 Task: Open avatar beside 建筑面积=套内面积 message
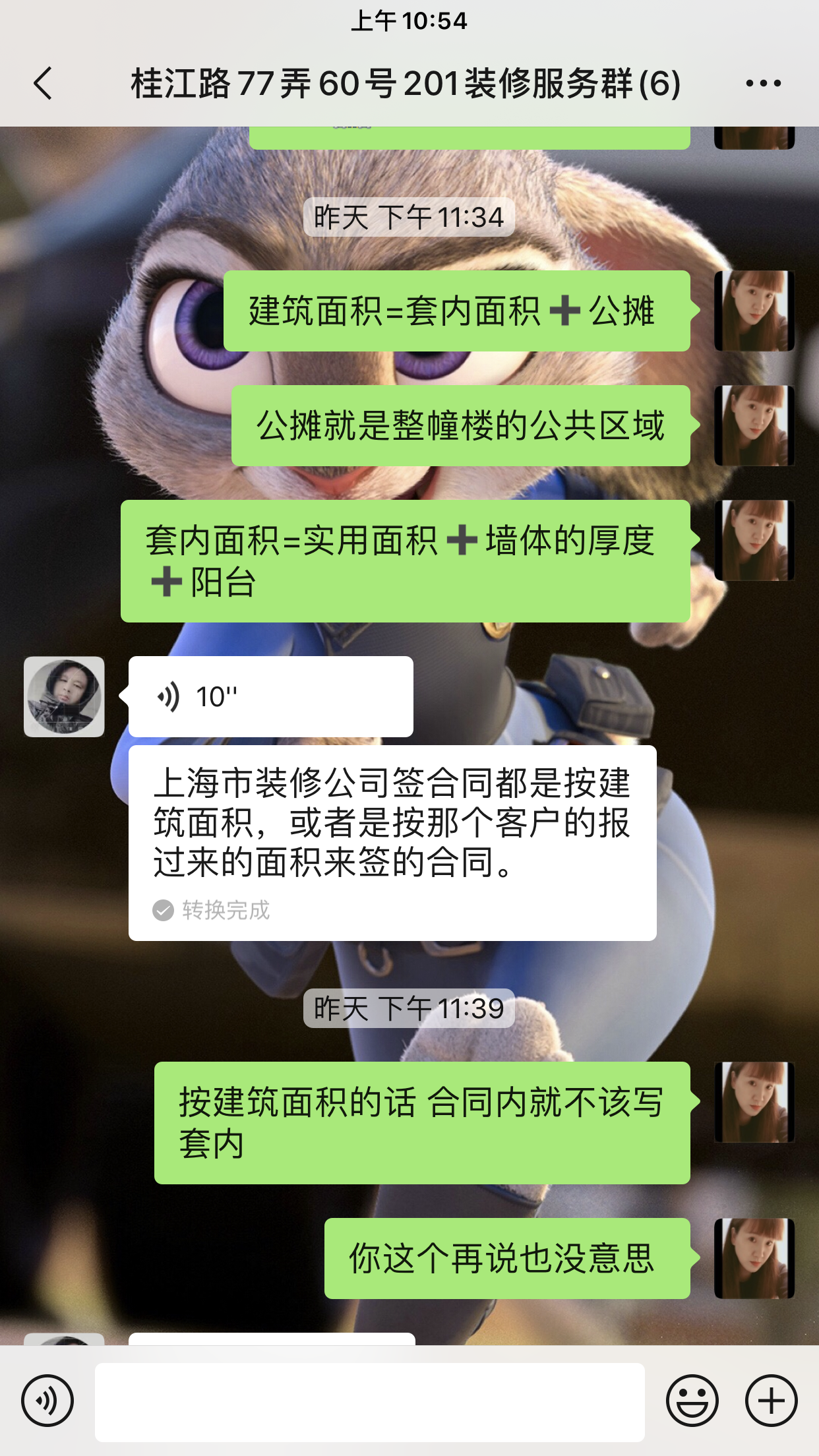click(x=754, y=311)
